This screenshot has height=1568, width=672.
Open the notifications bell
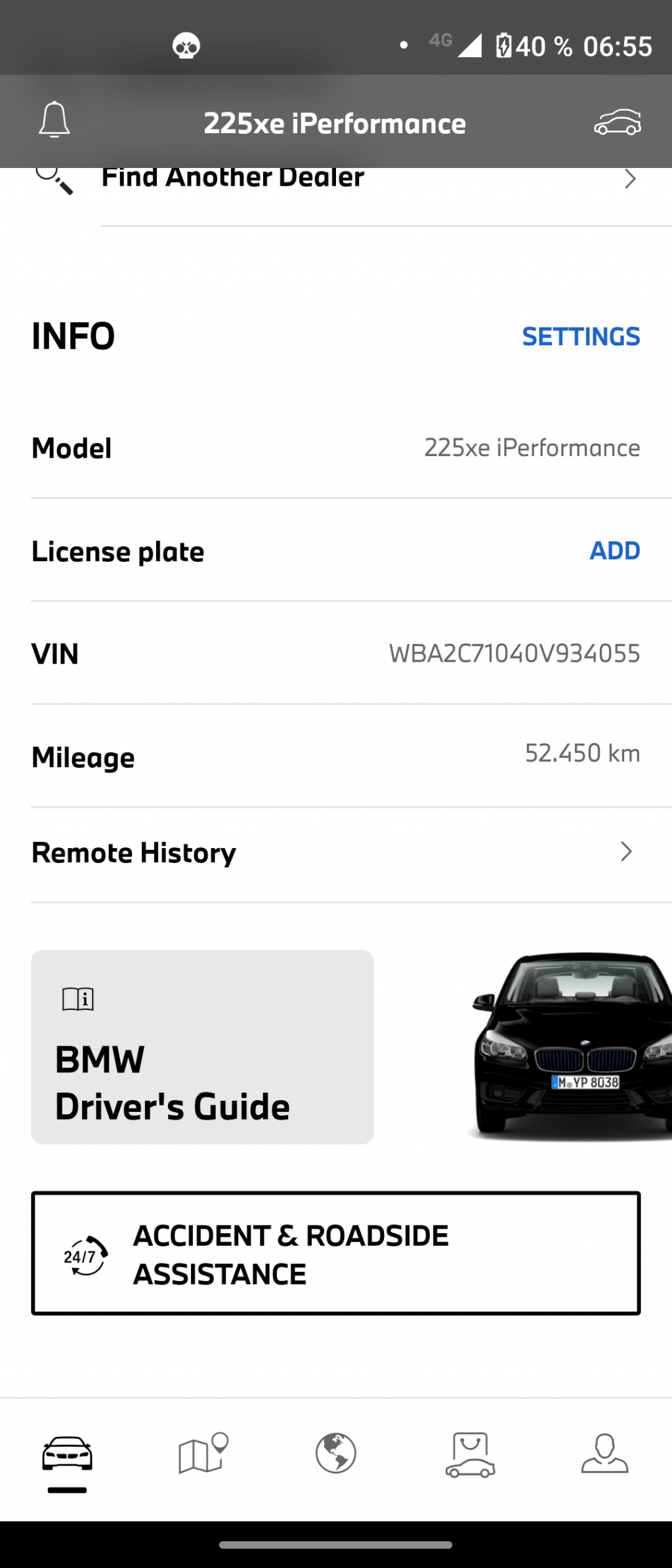[54, 121]
